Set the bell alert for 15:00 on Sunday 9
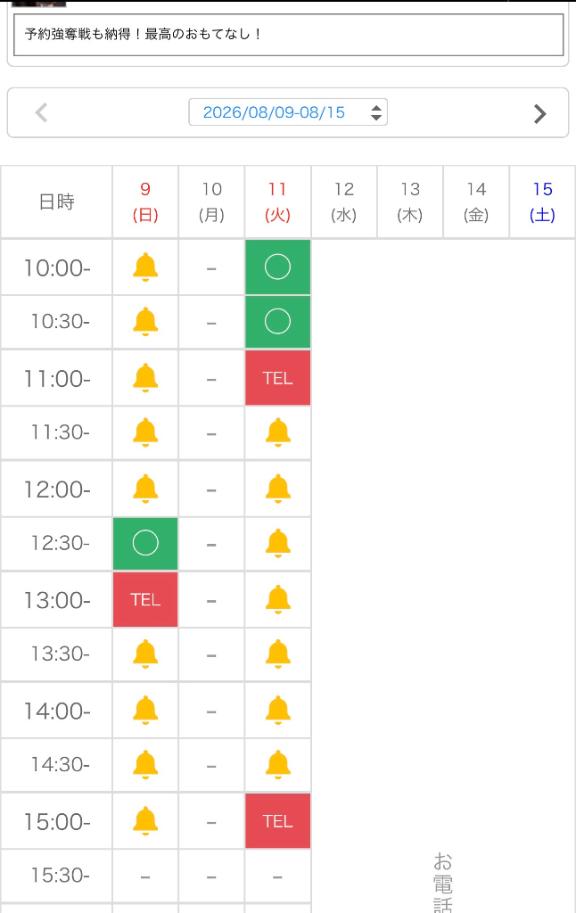The height and width of the screenshot is (913, 576). click(146, 821)
